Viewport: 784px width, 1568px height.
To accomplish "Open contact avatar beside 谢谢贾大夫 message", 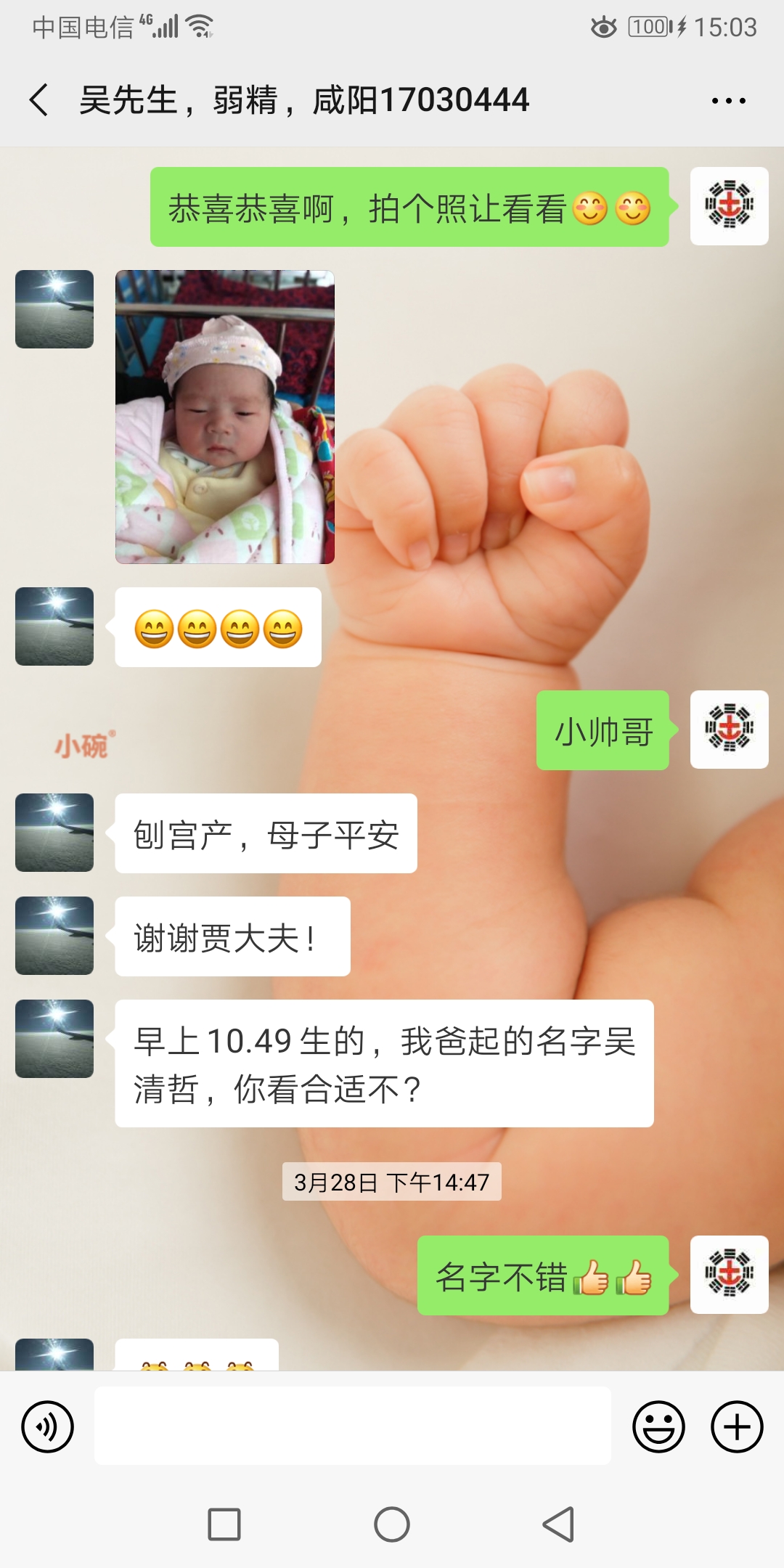I will coord(54,936).
